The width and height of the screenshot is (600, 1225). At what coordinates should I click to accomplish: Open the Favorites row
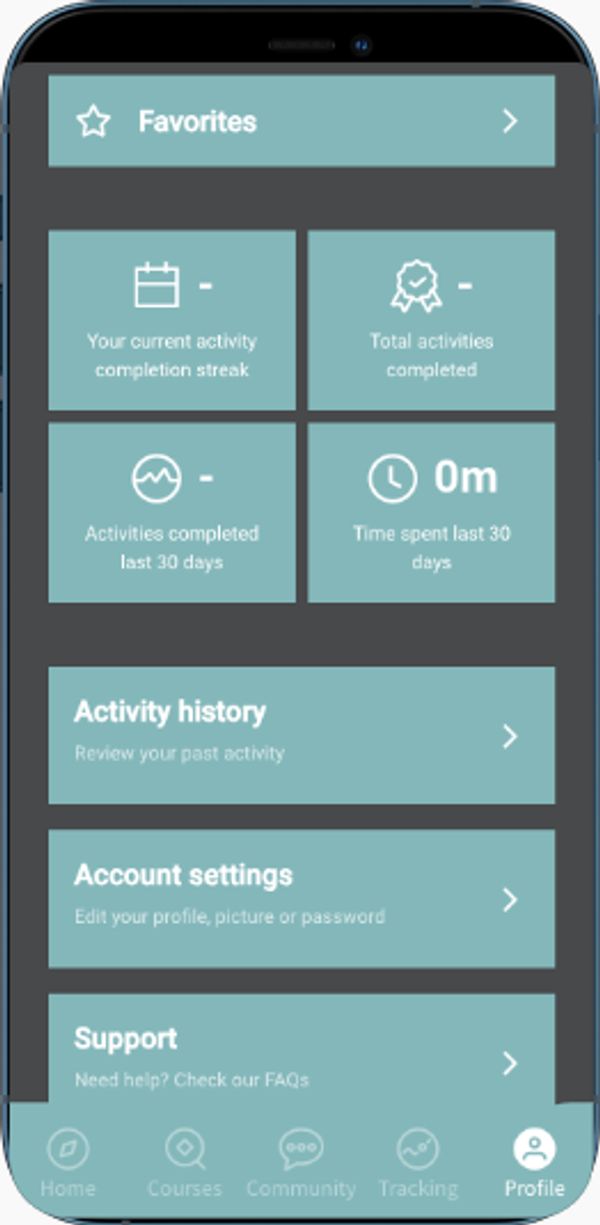(301, 121)
